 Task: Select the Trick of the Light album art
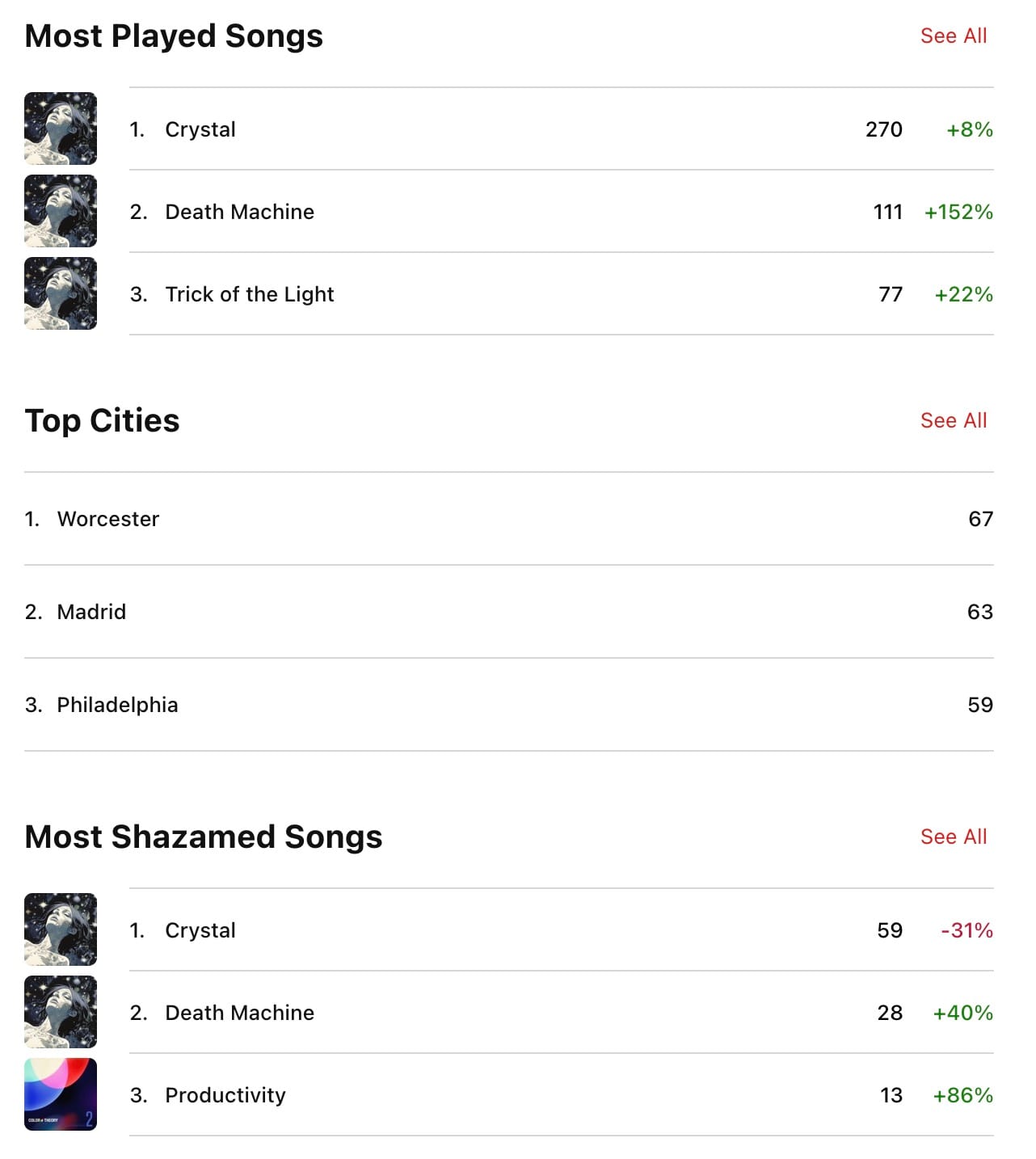pyautogui.click(x=60, y=293)
